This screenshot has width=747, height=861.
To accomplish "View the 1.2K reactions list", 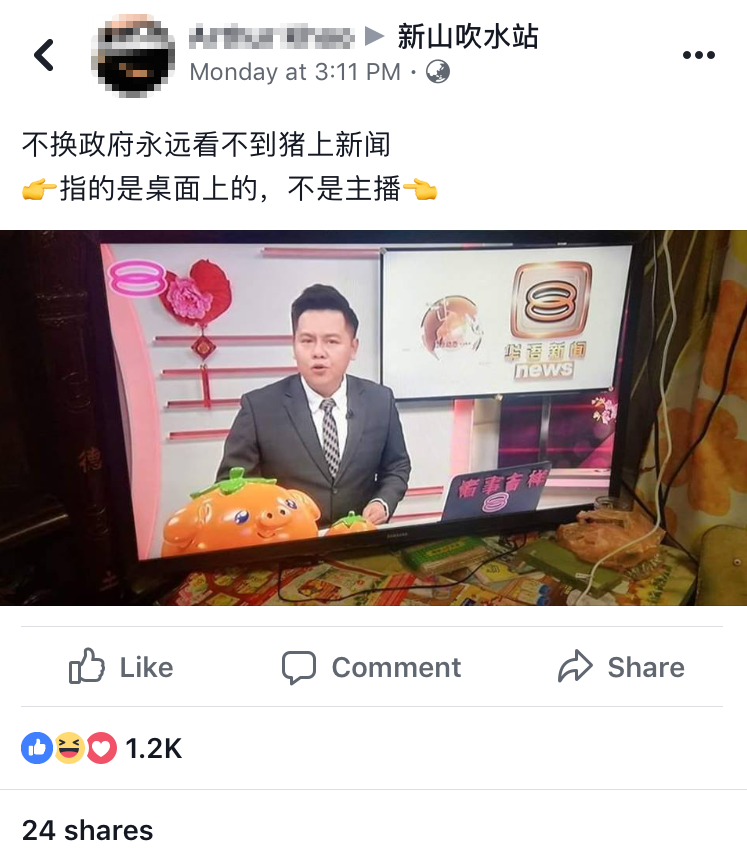I will (101, 748).
